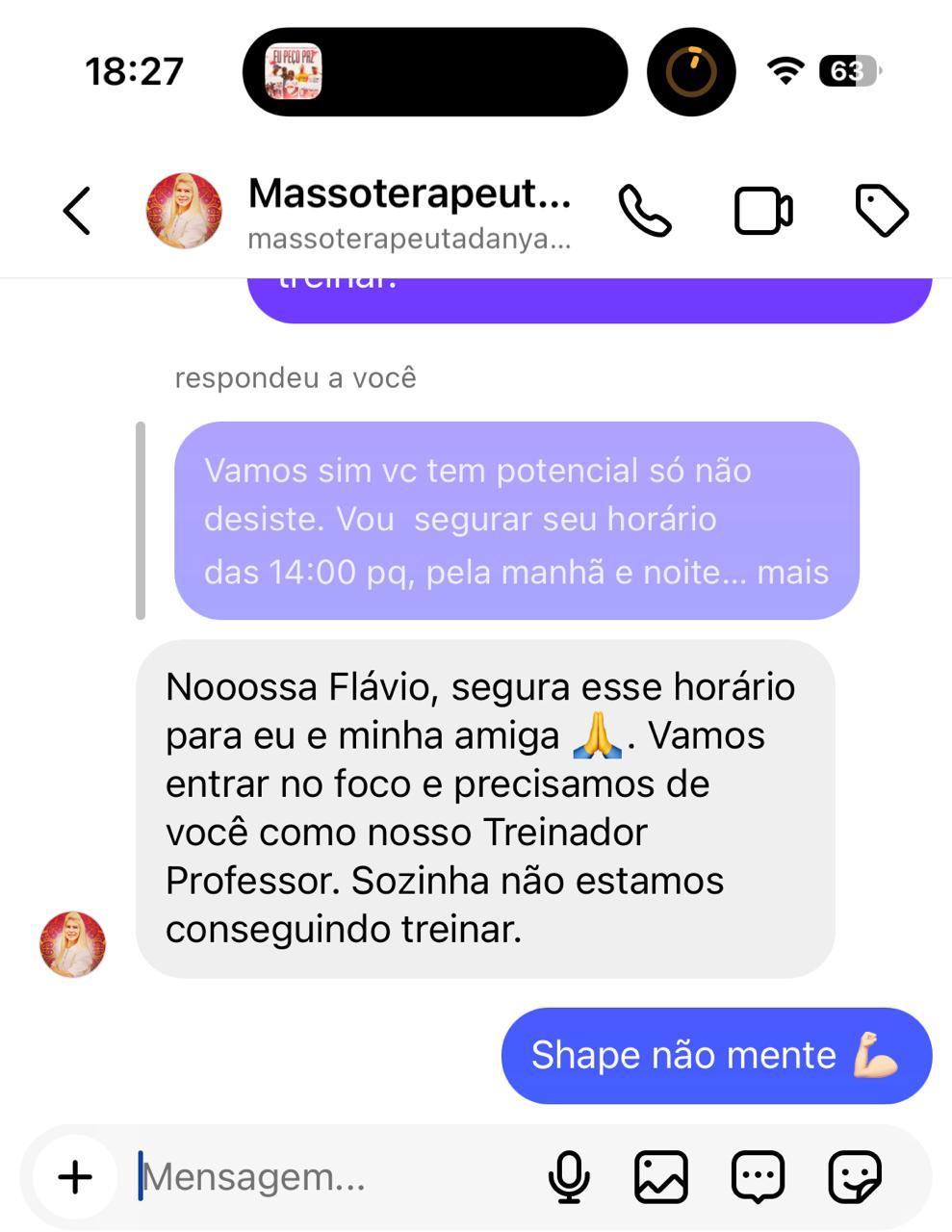Focus the Mensagem text field
This screenshot has width=952, height=1232.
[327, 1177]
